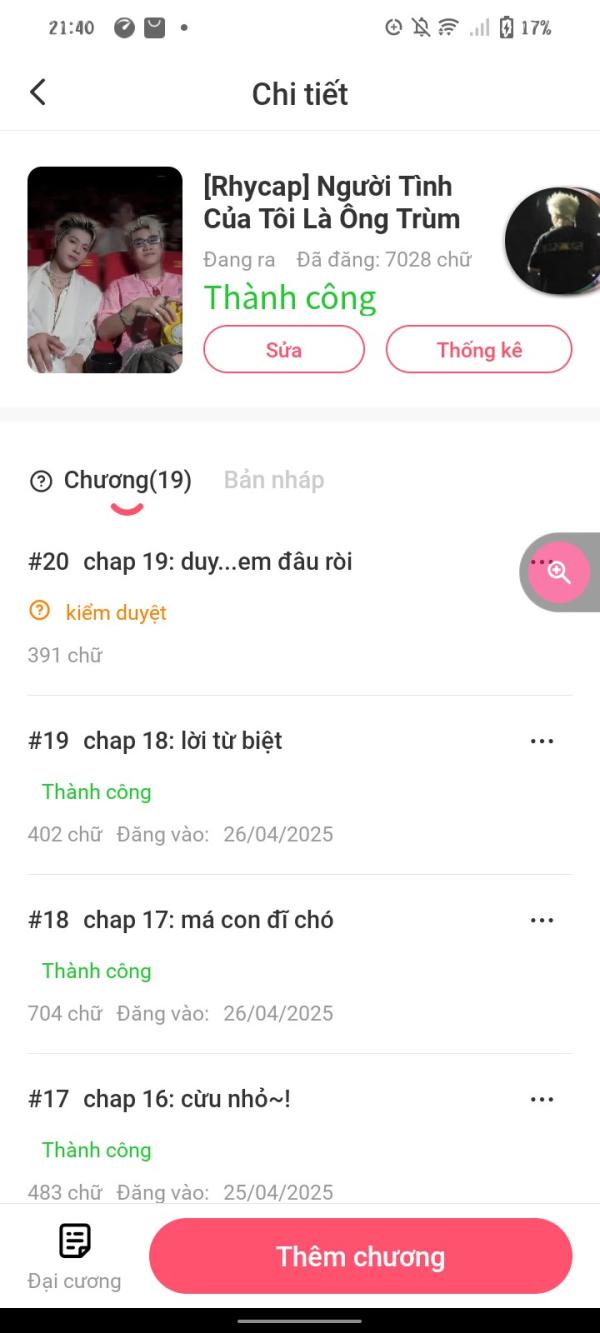Add a new chapter with Thêm chương

pyautogui.click(x=360, y=1256)
